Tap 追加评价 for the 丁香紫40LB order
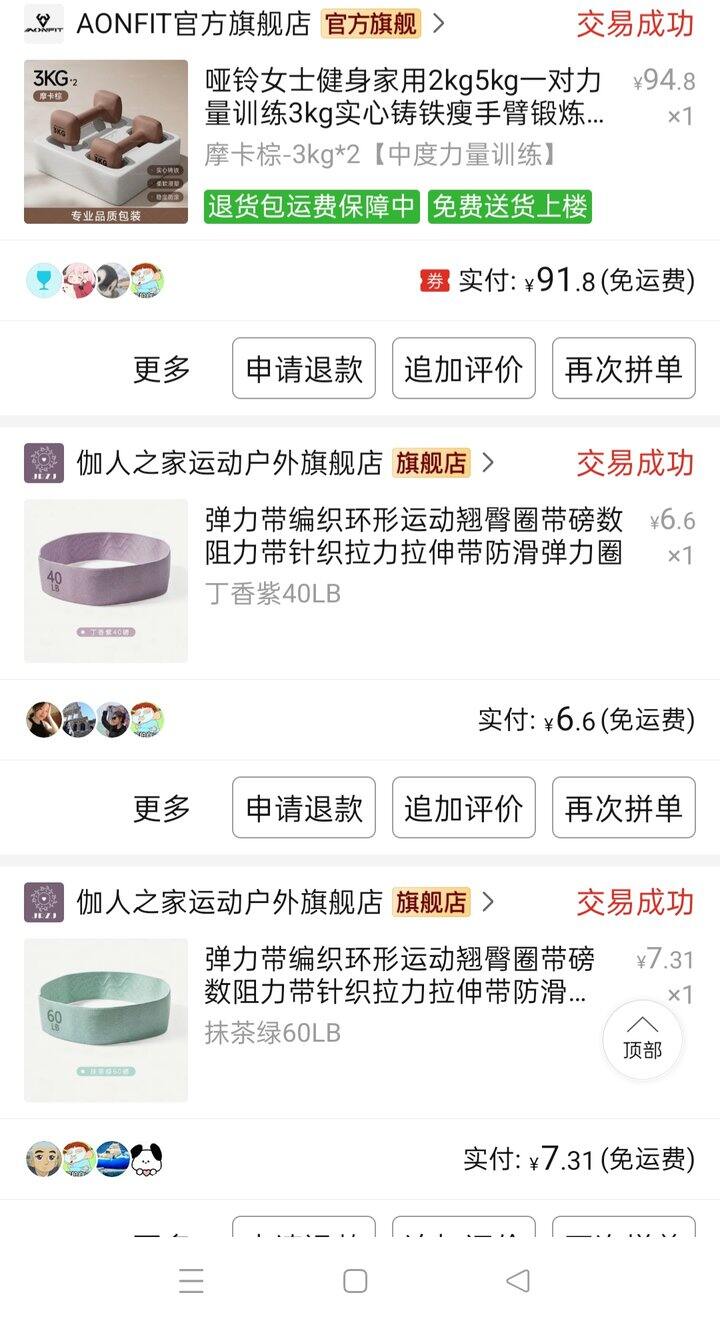This screenshot has height=1325, width=720. (464, 808)
